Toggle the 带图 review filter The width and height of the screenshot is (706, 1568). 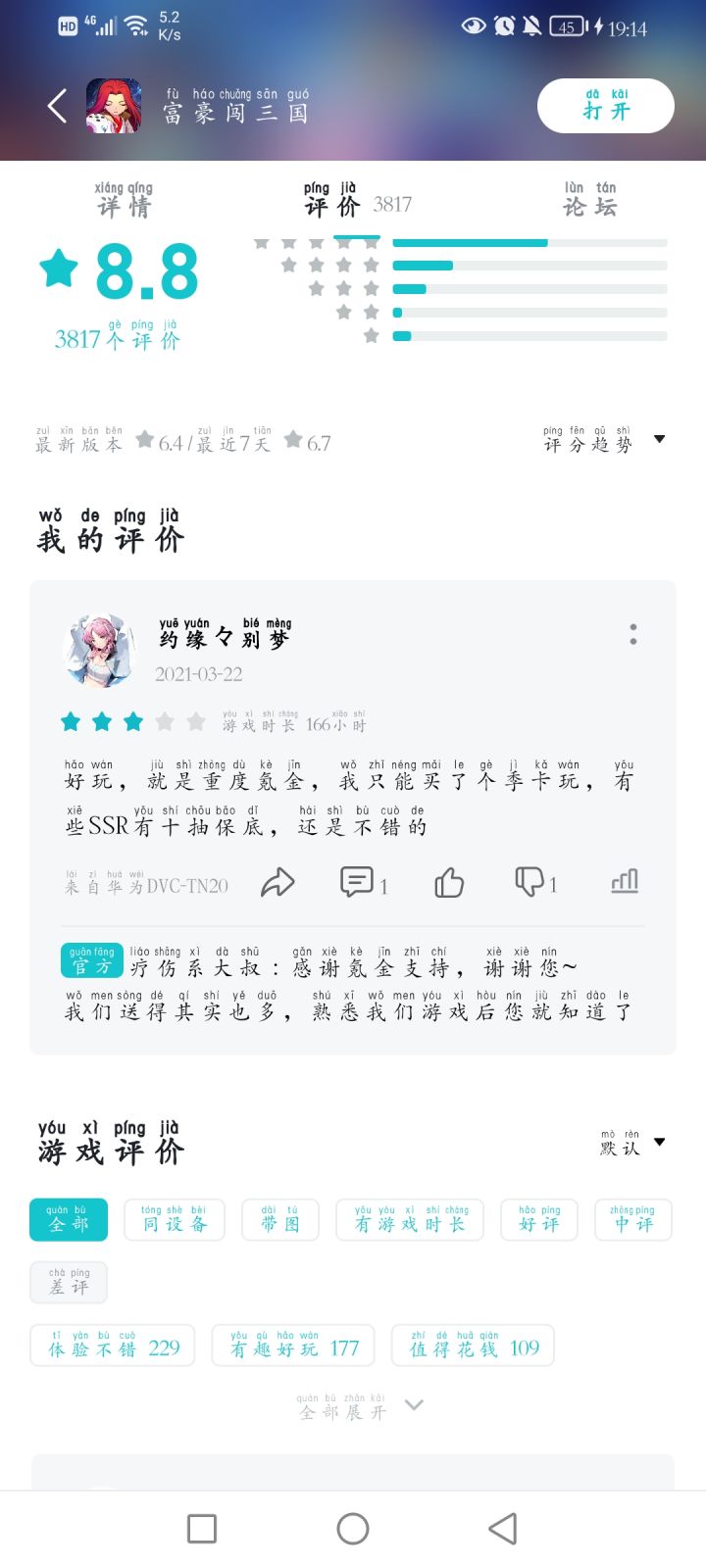coord(280,1219)
